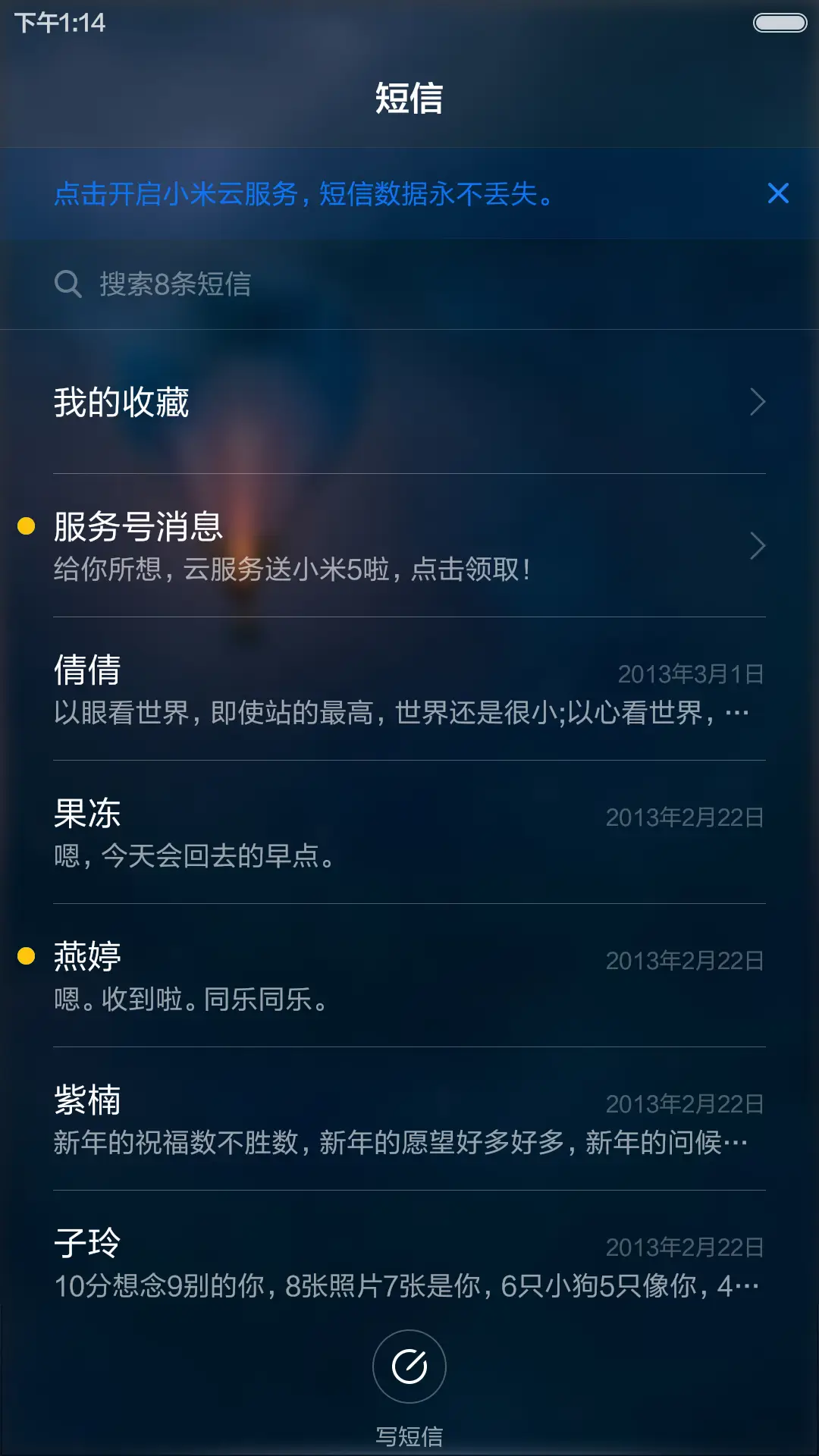Tap the 短信 title bar
The width and height of the screenshot is (819, 1456).
tap(409, 98)
